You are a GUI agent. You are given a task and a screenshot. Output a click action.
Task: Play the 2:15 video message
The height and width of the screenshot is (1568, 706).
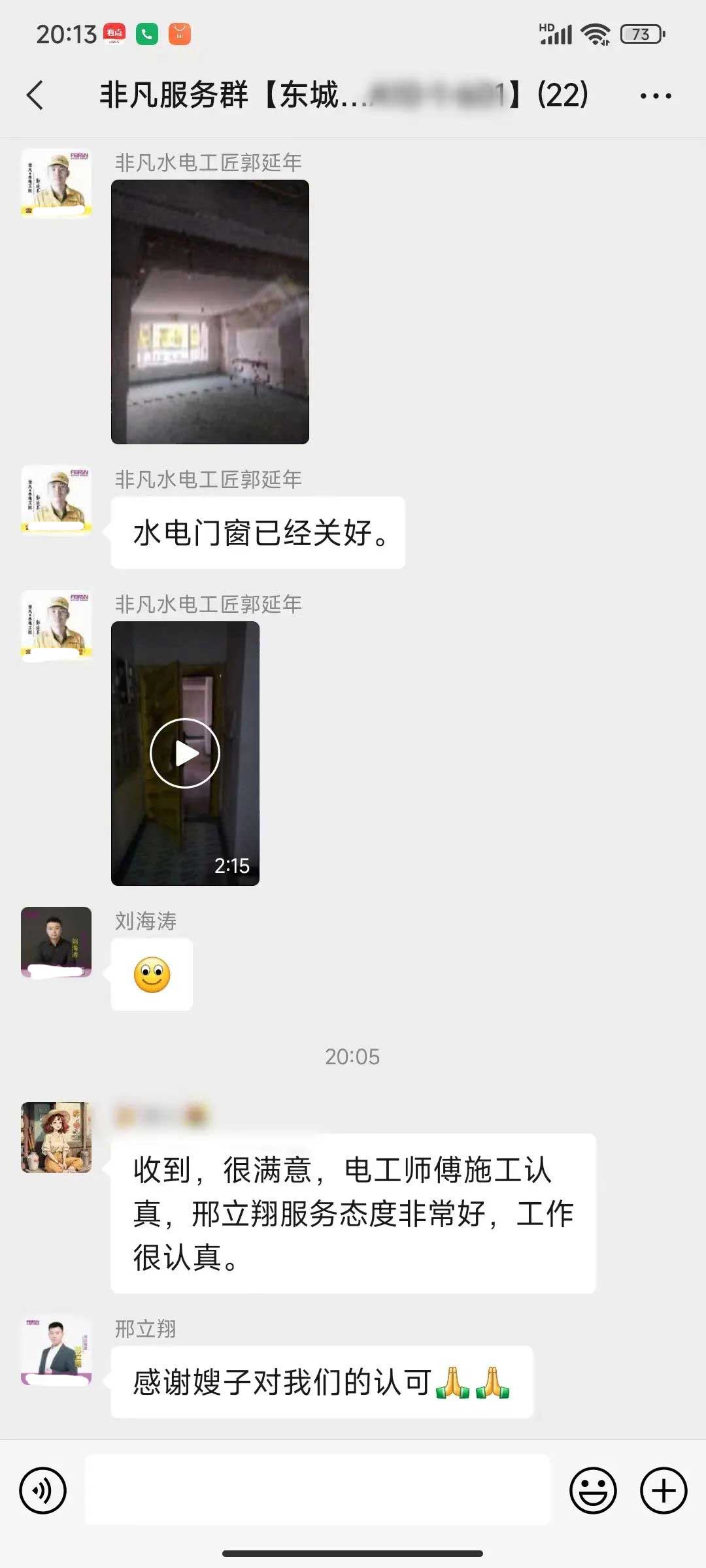click(185, 753)
